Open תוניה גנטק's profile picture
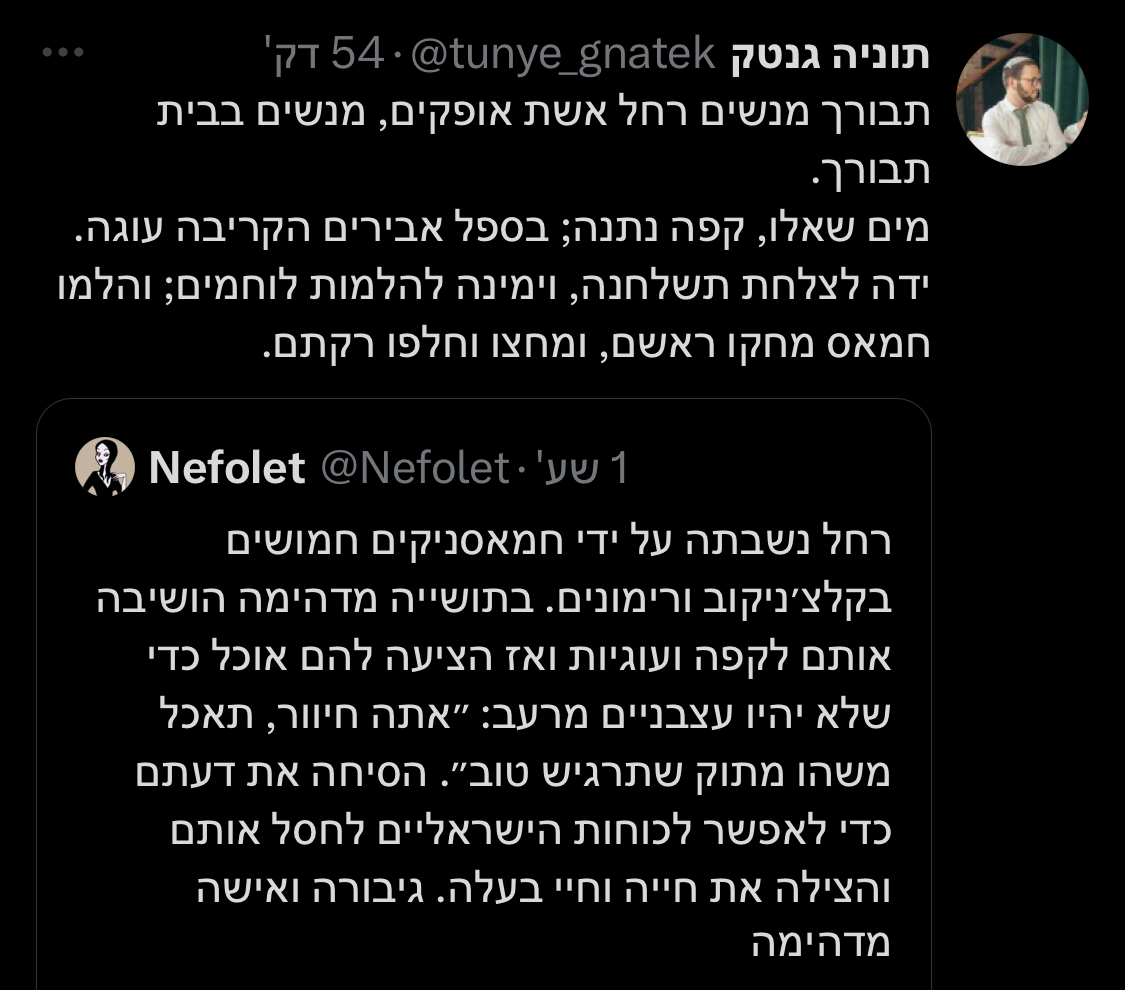This screenshot has width=1125, height=990. click(x=1022, y=99)
